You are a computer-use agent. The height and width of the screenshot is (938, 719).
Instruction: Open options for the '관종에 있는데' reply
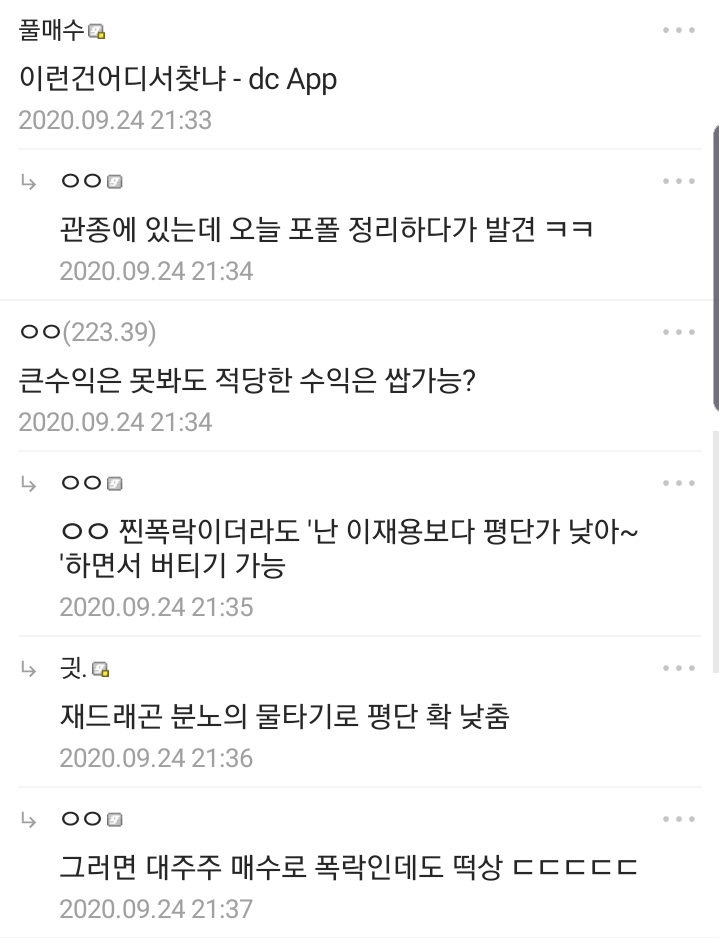(x=679, y=181)
